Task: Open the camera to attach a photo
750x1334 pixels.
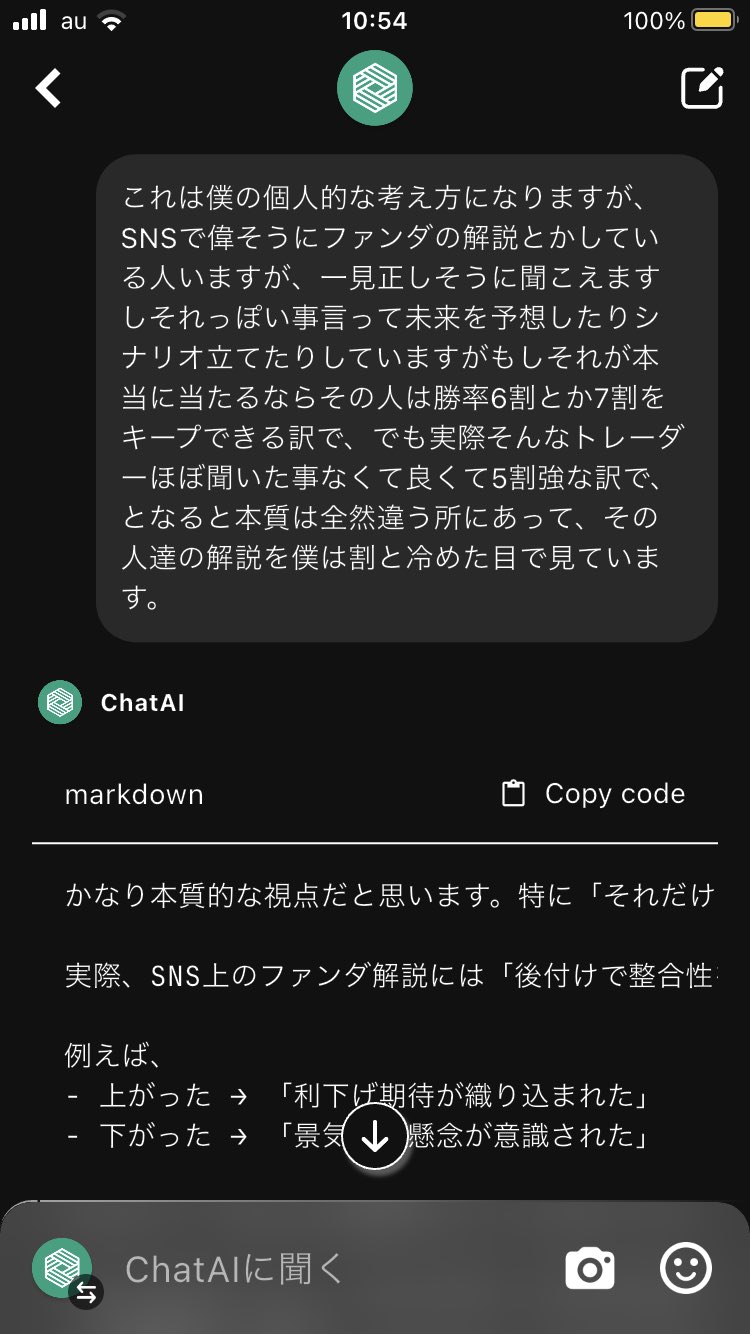Action: [590, 1269]
